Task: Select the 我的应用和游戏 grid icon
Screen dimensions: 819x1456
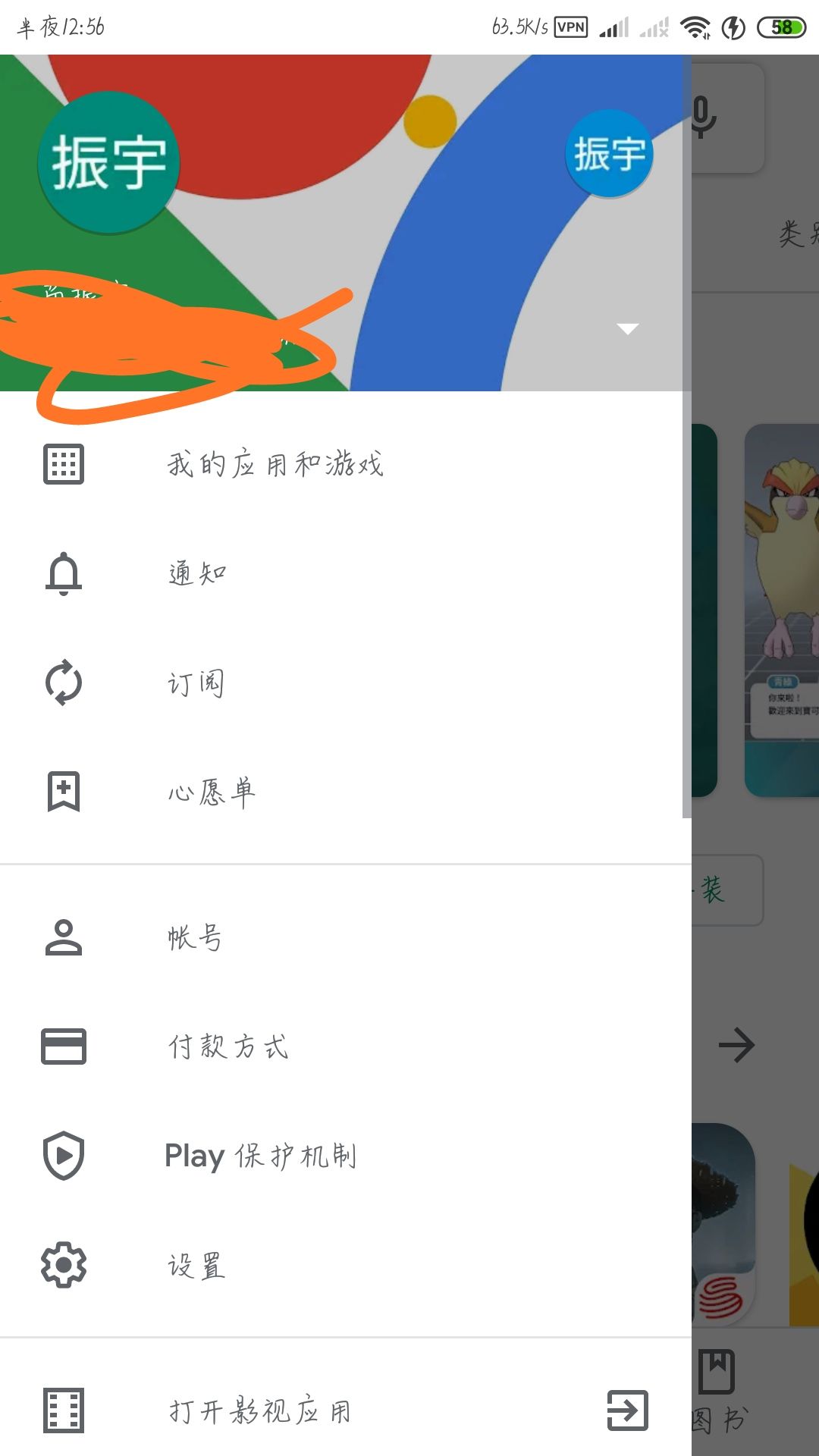Action: point(64,464)
